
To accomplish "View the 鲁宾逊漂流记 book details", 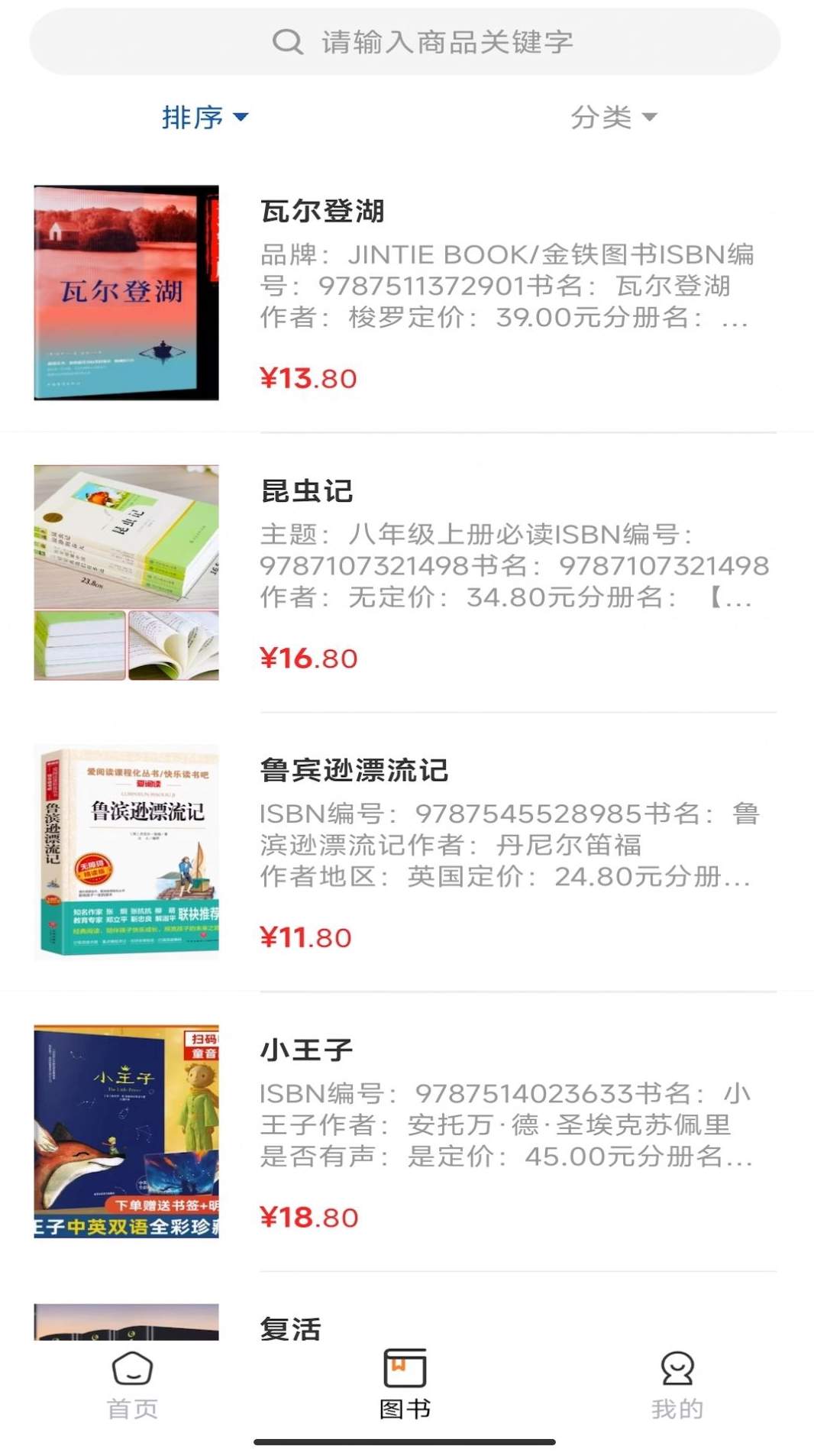I will pos(405,852).
